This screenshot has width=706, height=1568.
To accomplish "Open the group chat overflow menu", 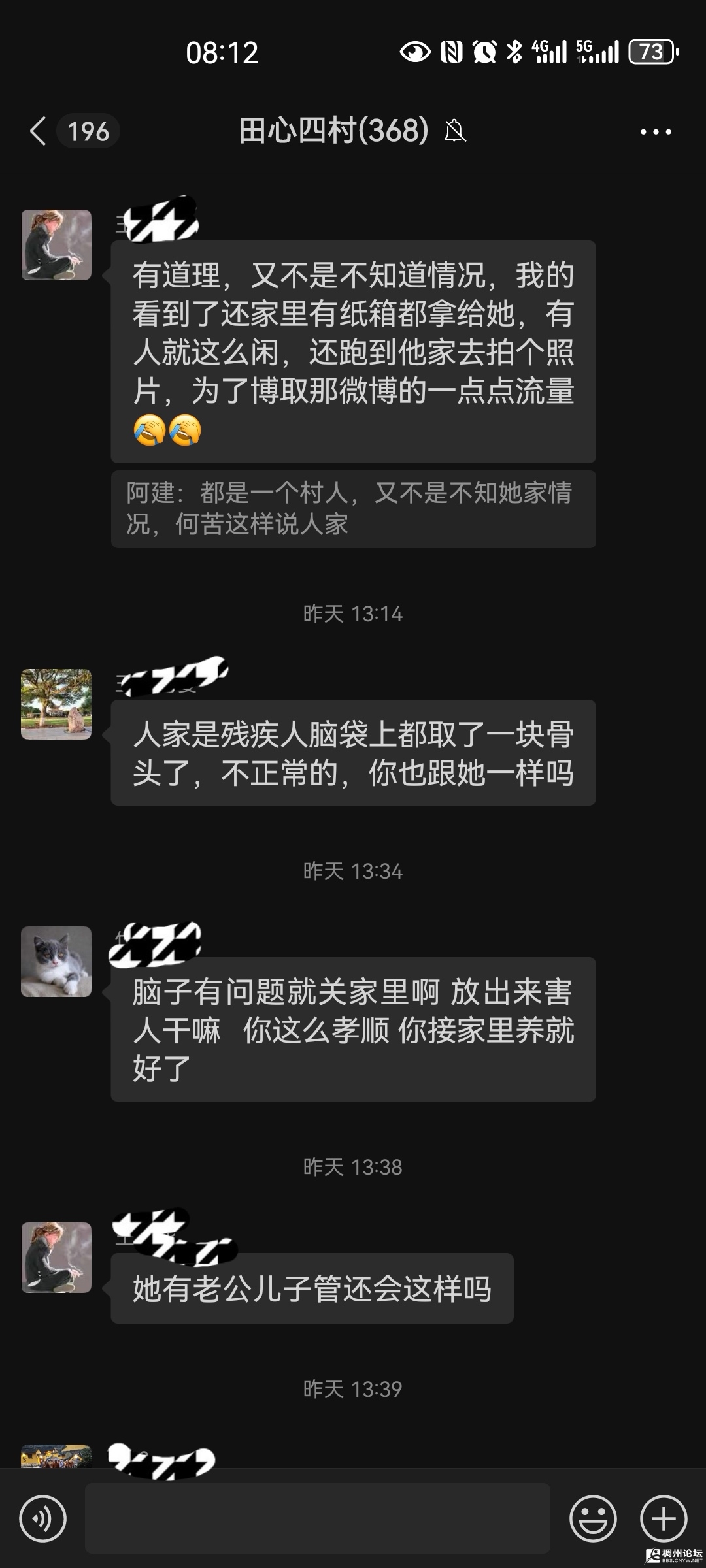I will pyautogui.click(x=655, y=132).
